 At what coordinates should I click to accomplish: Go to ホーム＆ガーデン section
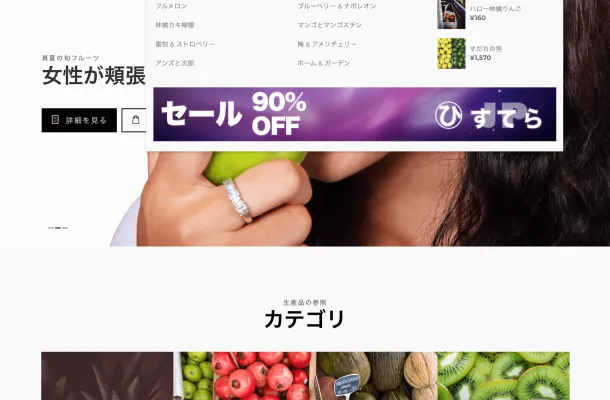click(324, 63)
